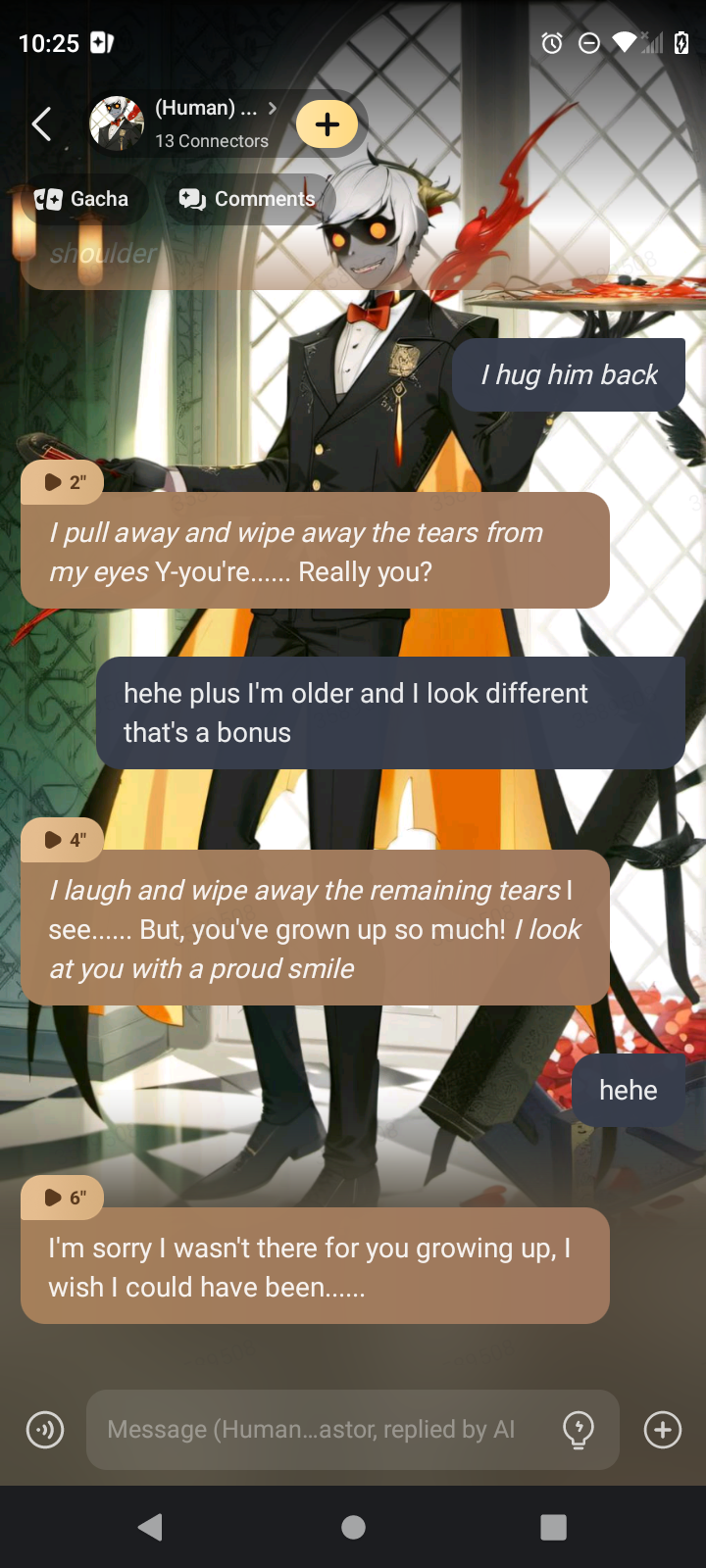Go back from the chat screen
The image size is (706, 1568).
click(41, 124)
